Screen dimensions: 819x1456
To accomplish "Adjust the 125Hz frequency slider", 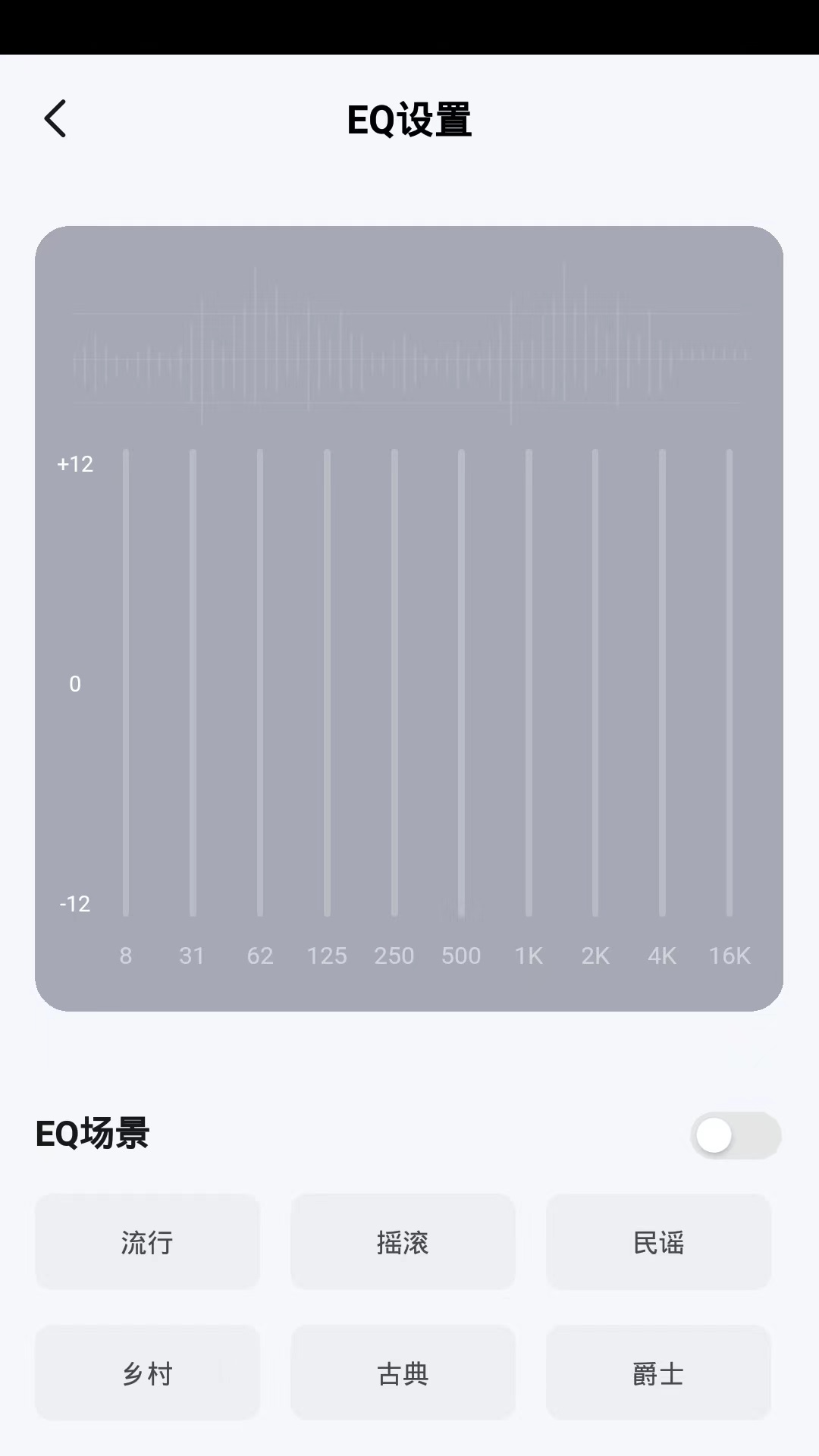I will tap(327, 682).
